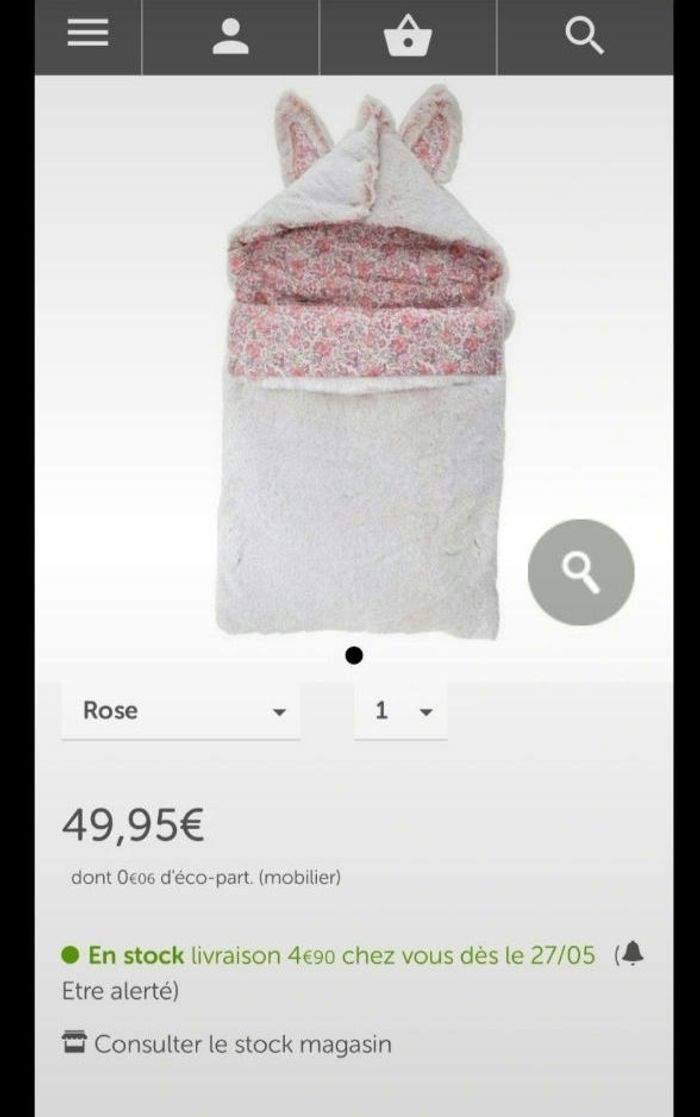Select the image carousel dot indicator
The image size is (700, 1117).
tap(354, 656)
